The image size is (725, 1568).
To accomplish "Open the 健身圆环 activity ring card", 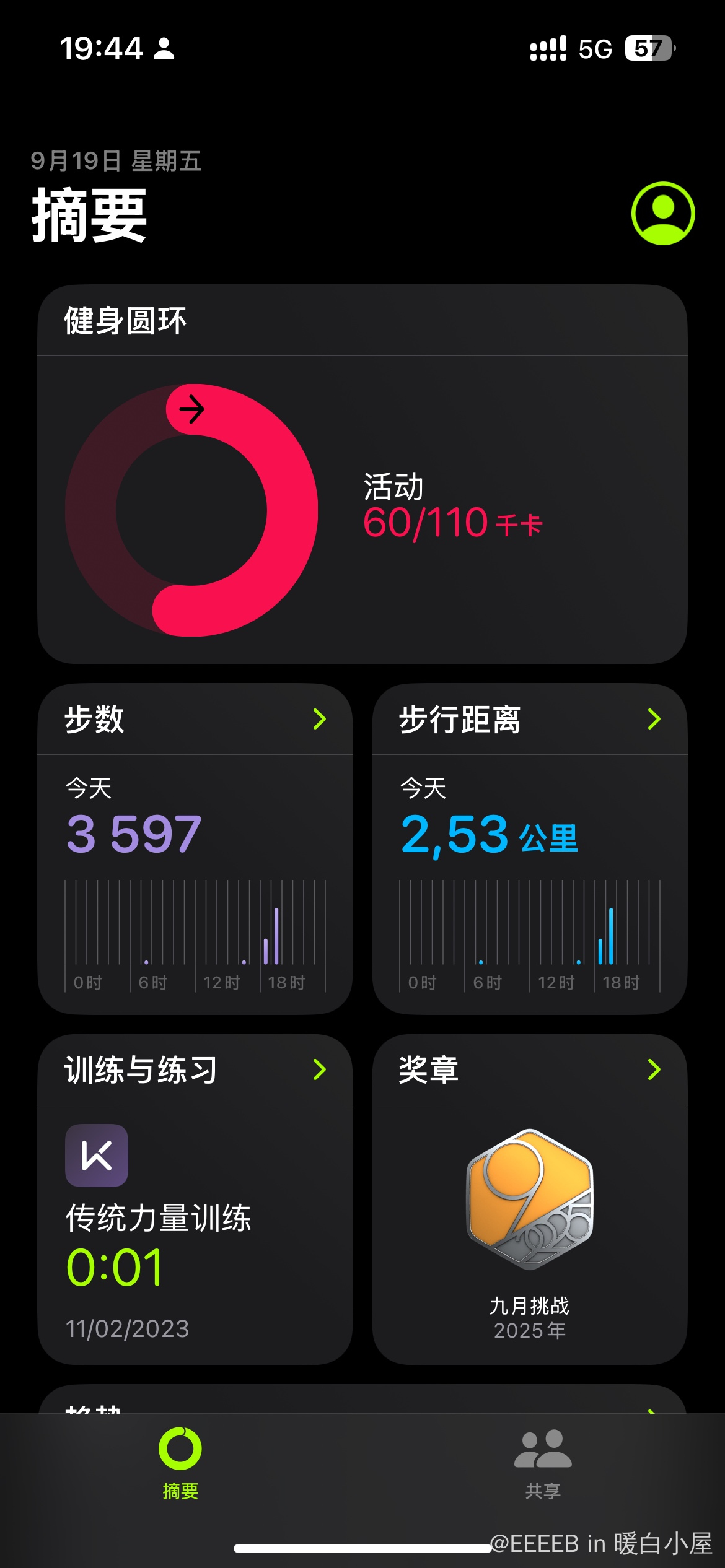I will click(362, 474).
